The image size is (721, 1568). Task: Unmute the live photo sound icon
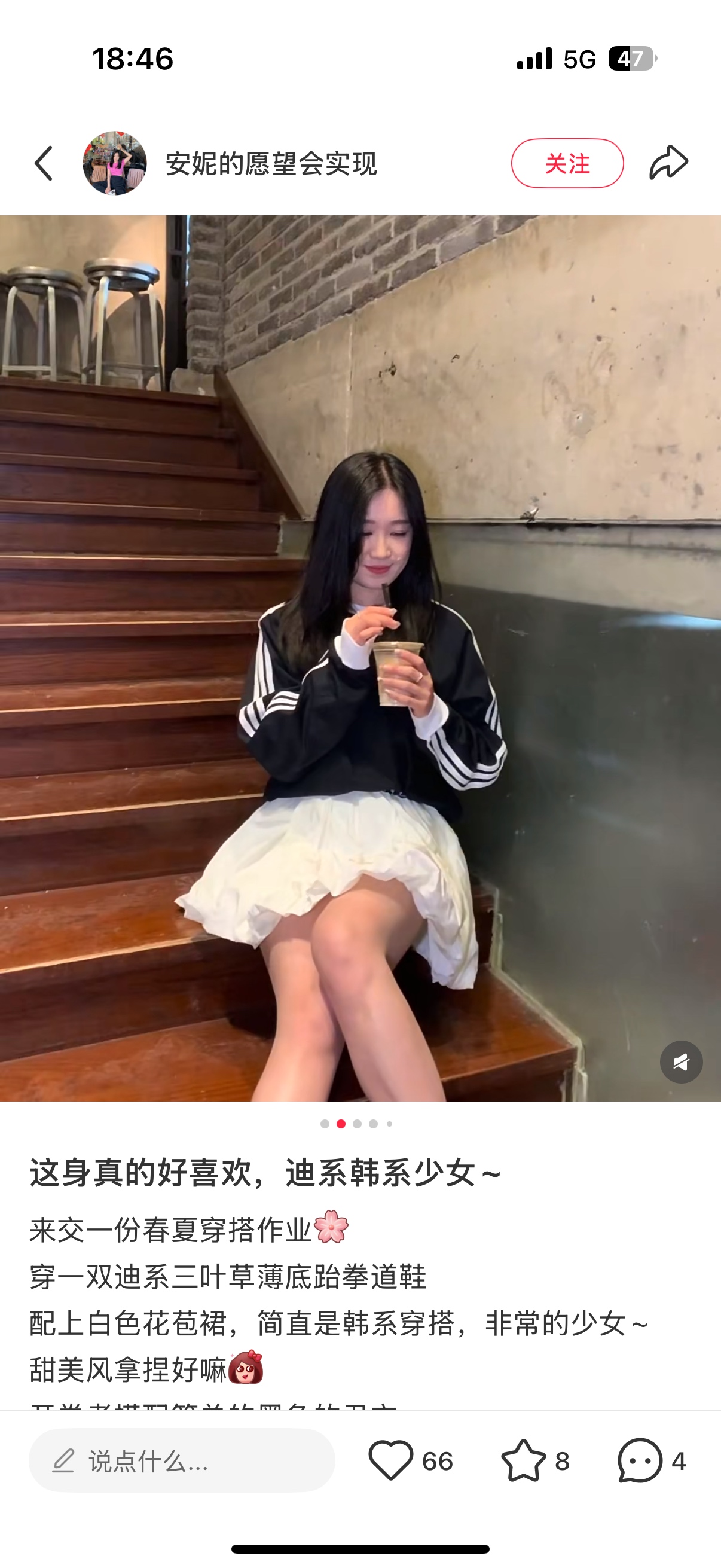click(681, 1062)
